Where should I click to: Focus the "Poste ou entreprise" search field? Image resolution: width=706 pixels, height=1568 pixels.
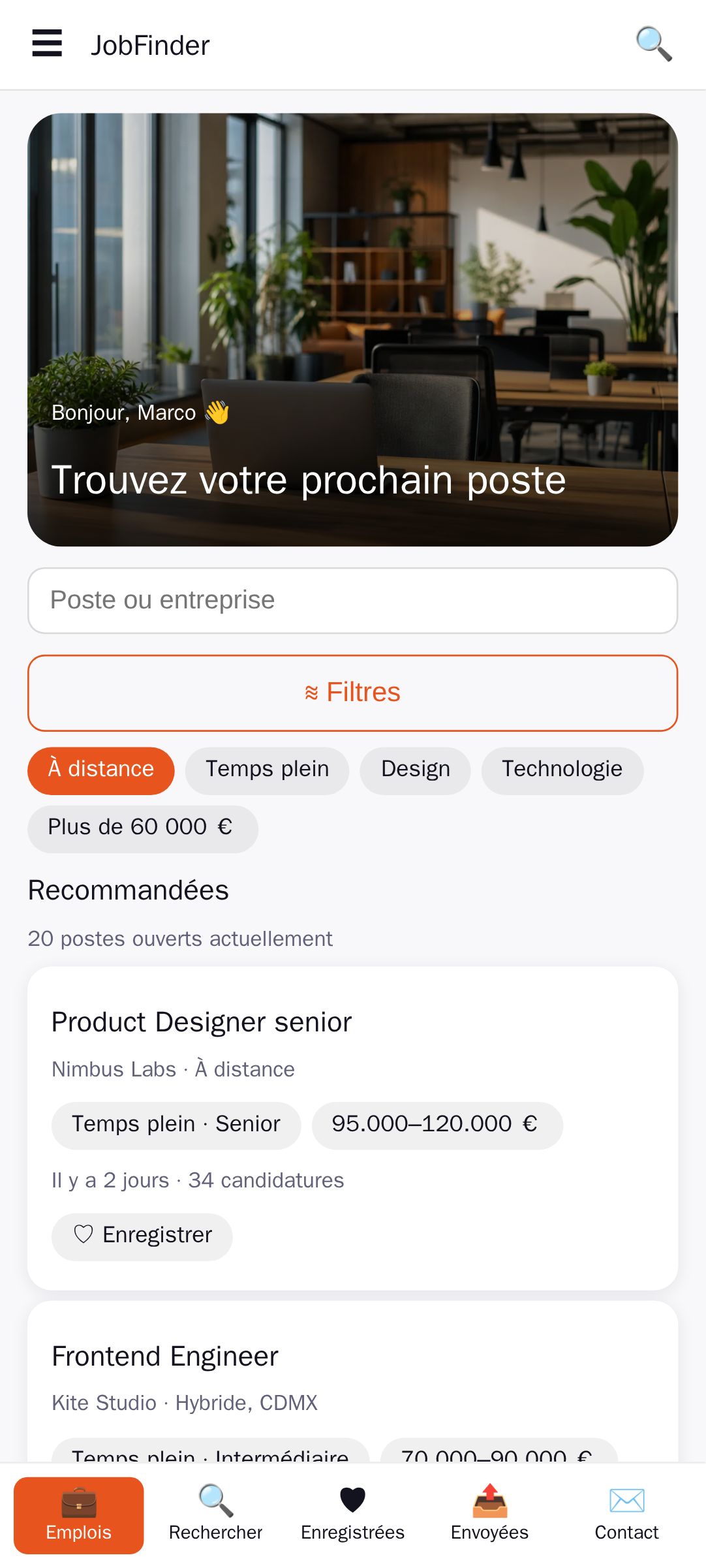[352, 600]
